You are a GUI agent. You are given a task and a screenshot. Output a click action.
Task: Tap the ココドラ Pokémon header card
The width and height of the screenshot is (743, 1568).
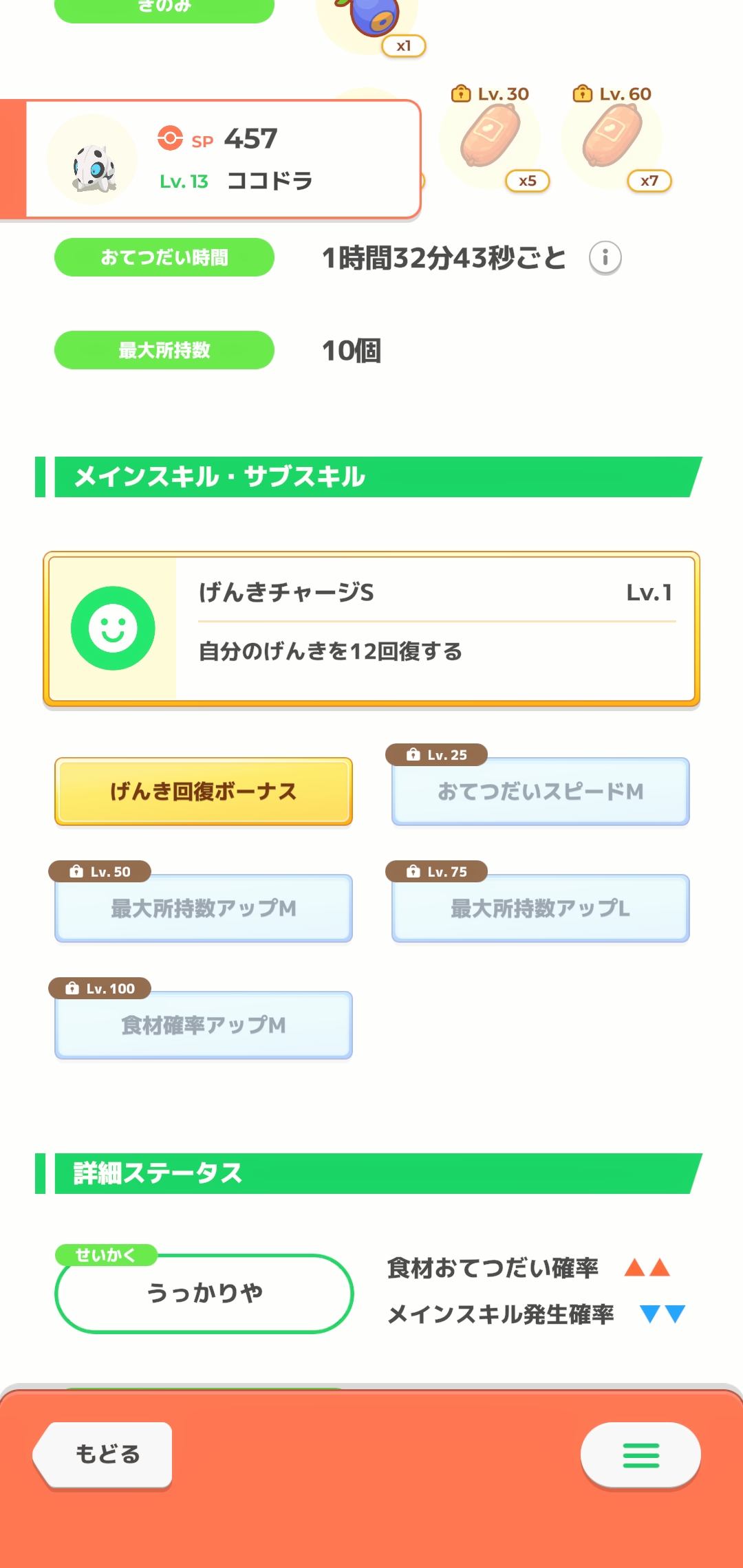coord(211,160)
